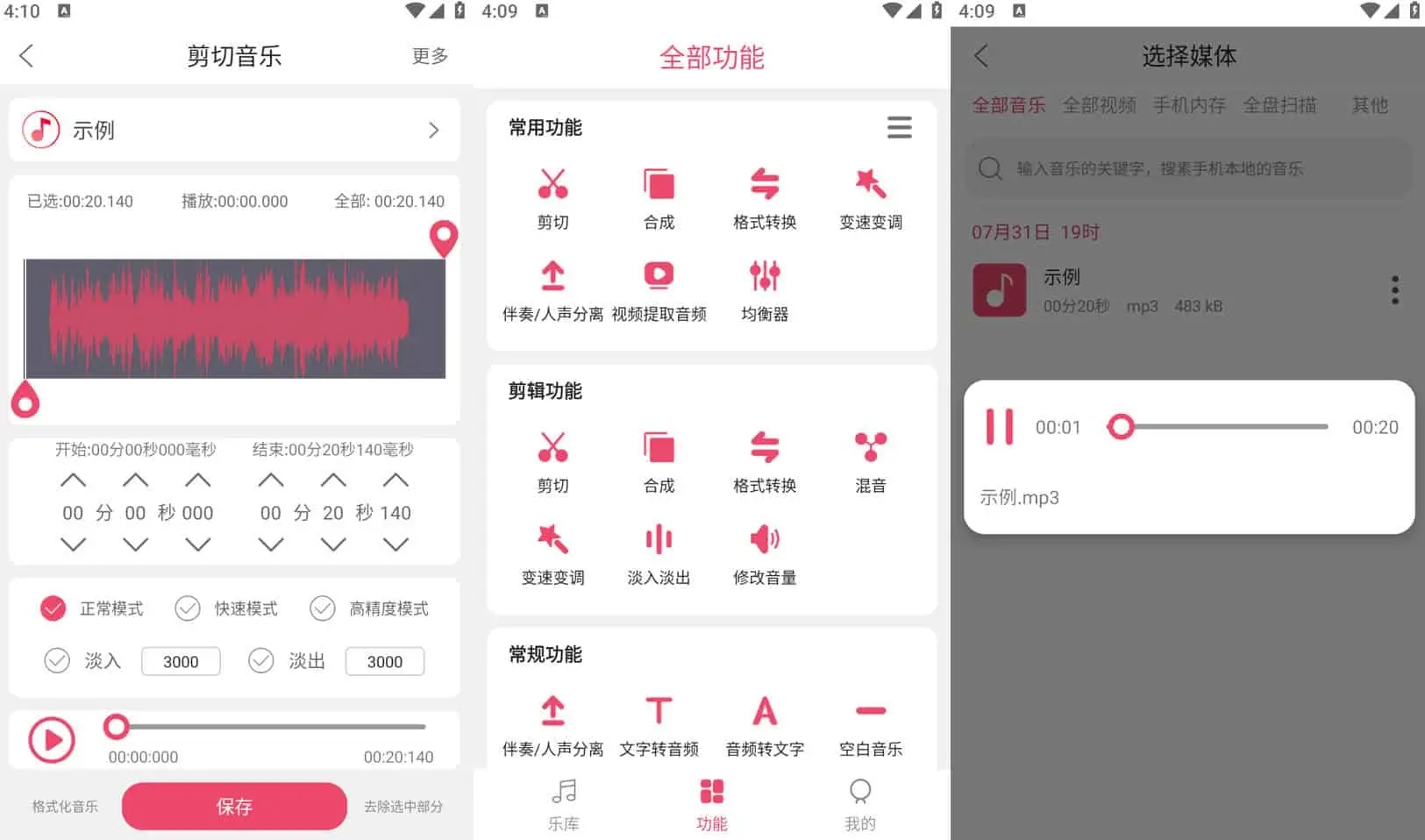Enable the 淡入 fade-in checkbox
Viewport: 1425px width, 840px height.
[57, 660]
